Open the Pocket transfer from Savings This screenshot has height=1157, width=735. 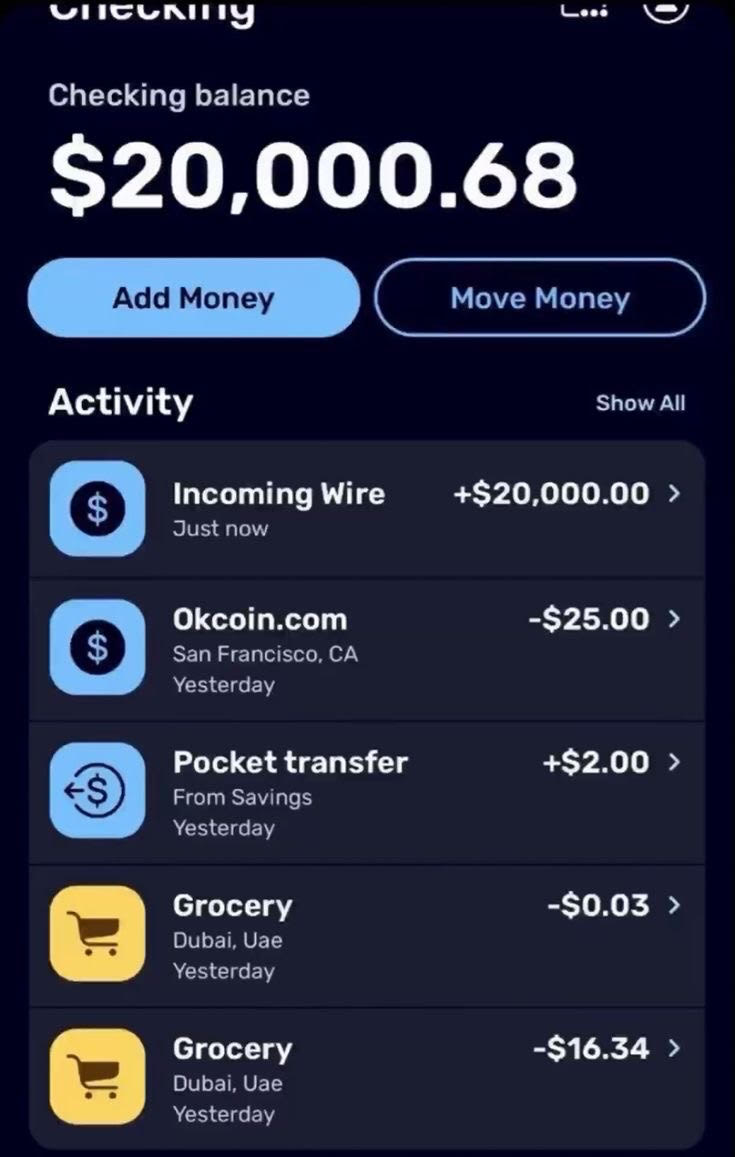[x=367, y=793]
